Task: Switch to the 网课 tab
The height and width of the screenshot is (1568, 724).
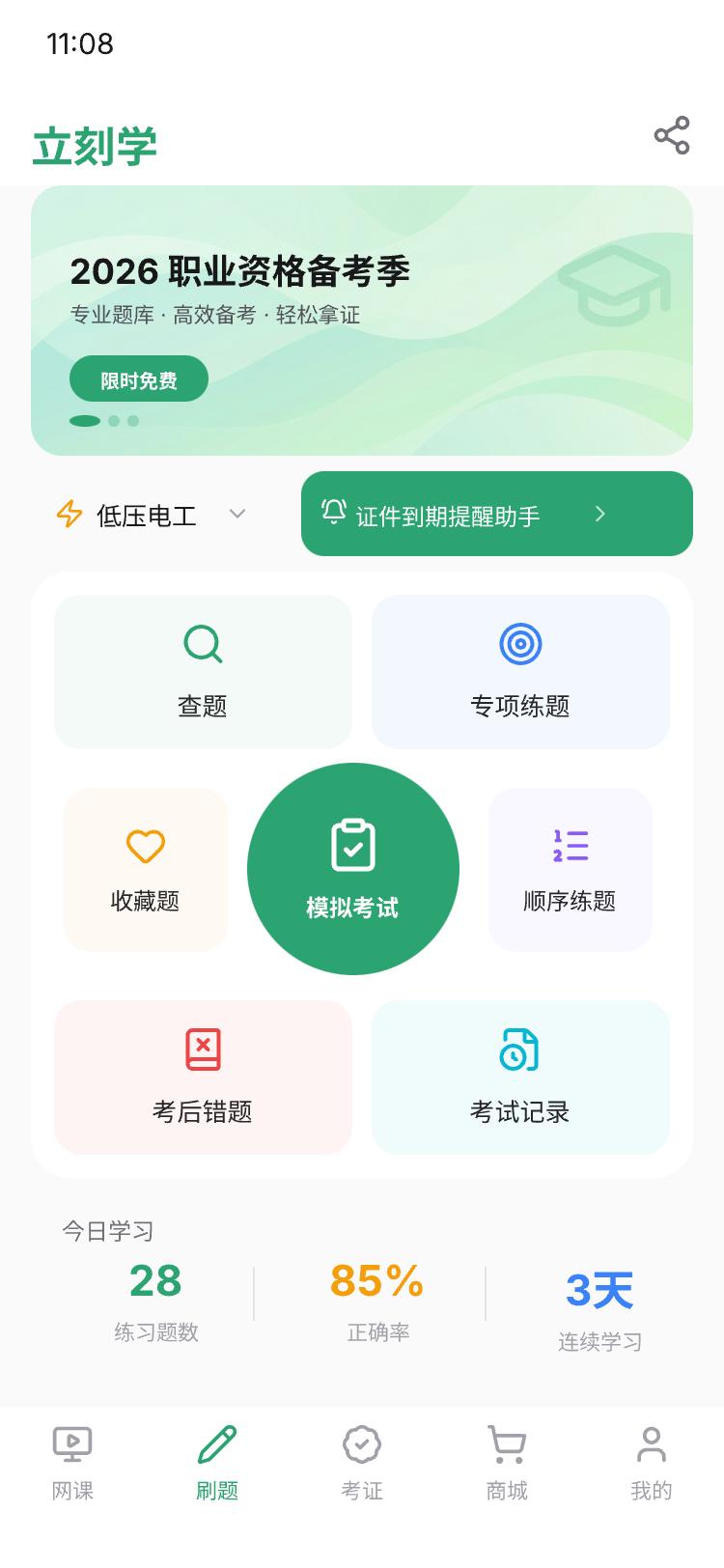Action: pos(72,1464)
